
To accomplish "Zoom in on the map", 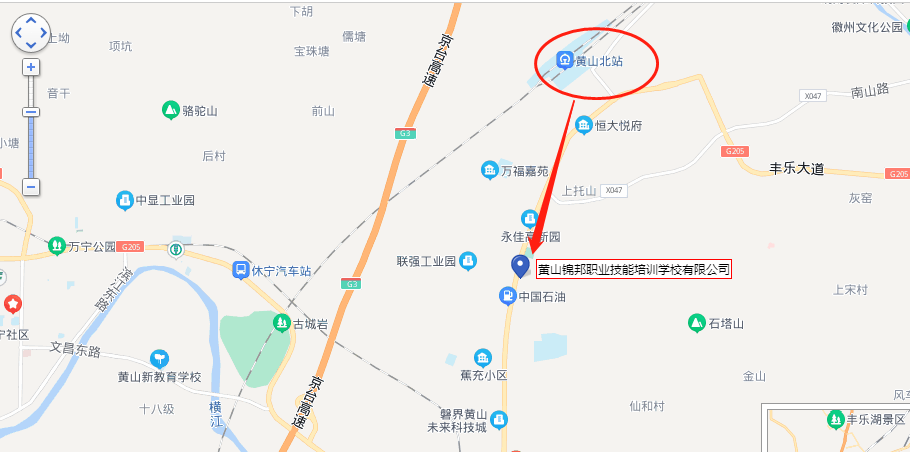I will pos(31,67).
